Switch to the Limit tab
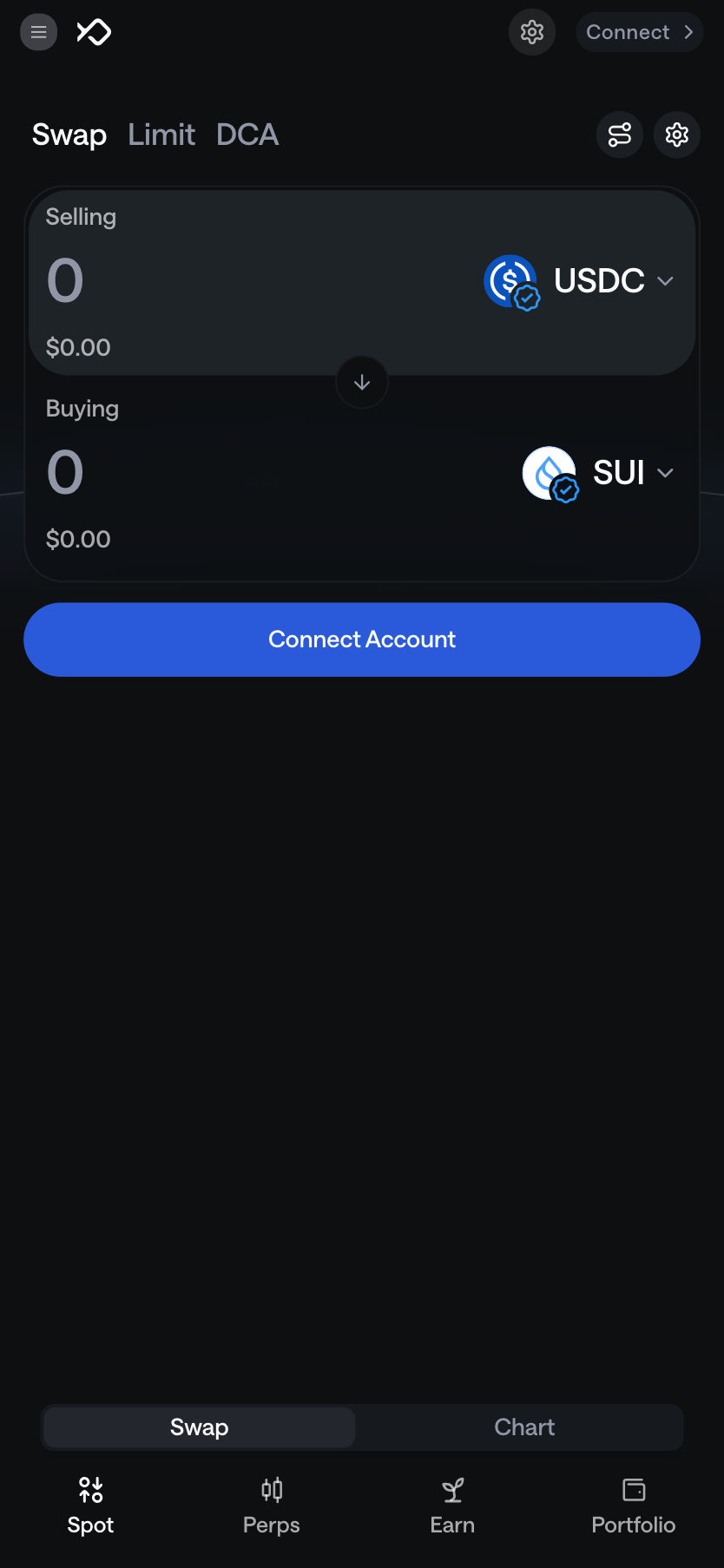The height and width of the screenshot is (1568, 724). click(x=161, y=134)
